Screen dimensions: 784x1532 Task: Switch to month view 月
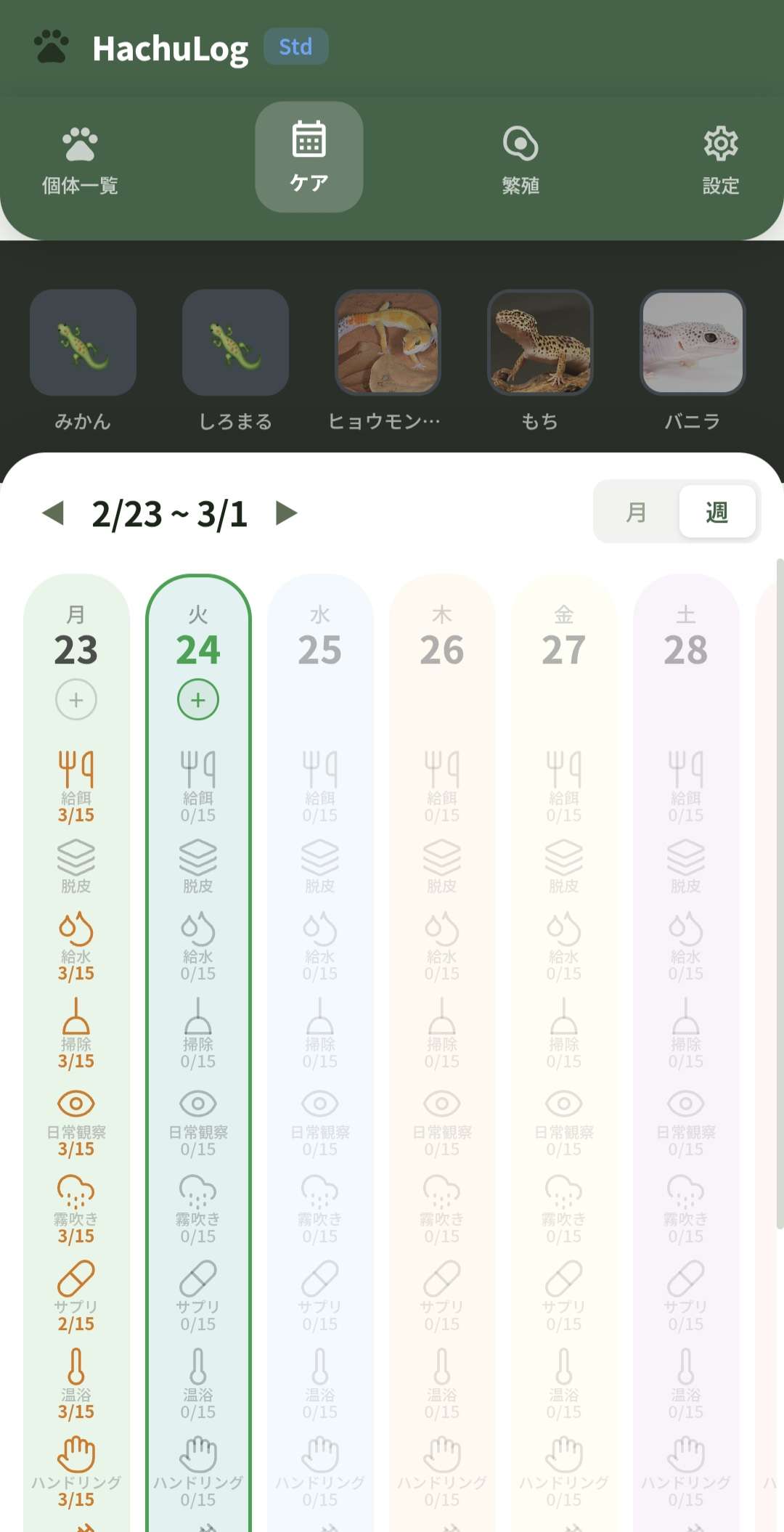636,512
